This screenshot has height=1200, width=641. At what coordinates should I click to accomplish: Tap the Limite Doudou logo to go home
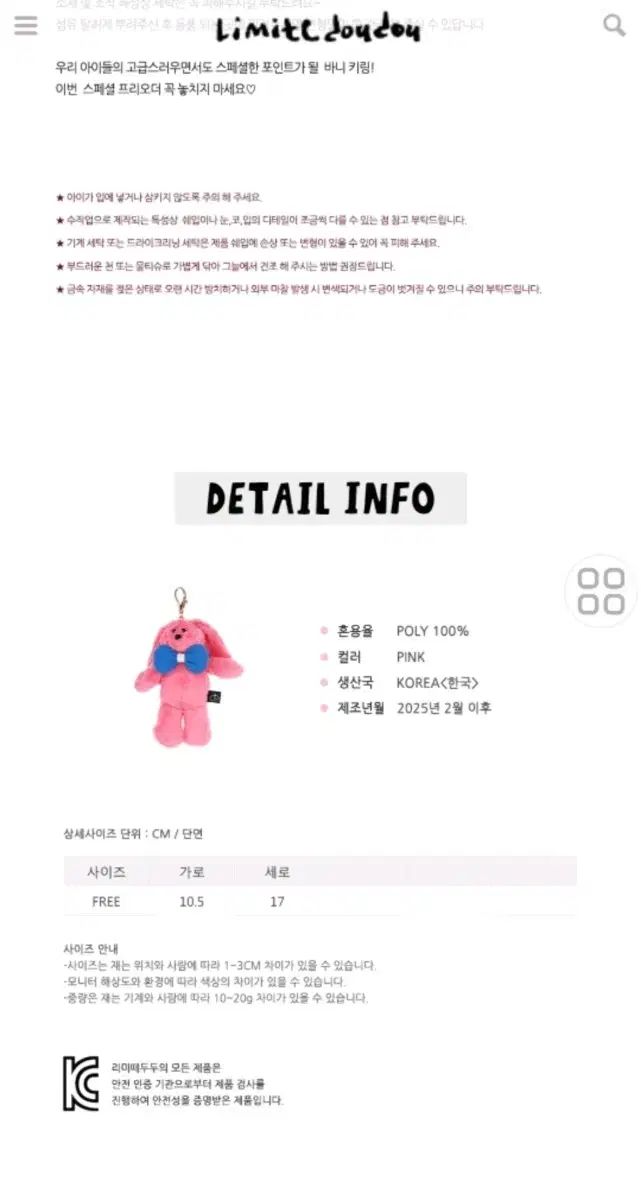[318, 30]
